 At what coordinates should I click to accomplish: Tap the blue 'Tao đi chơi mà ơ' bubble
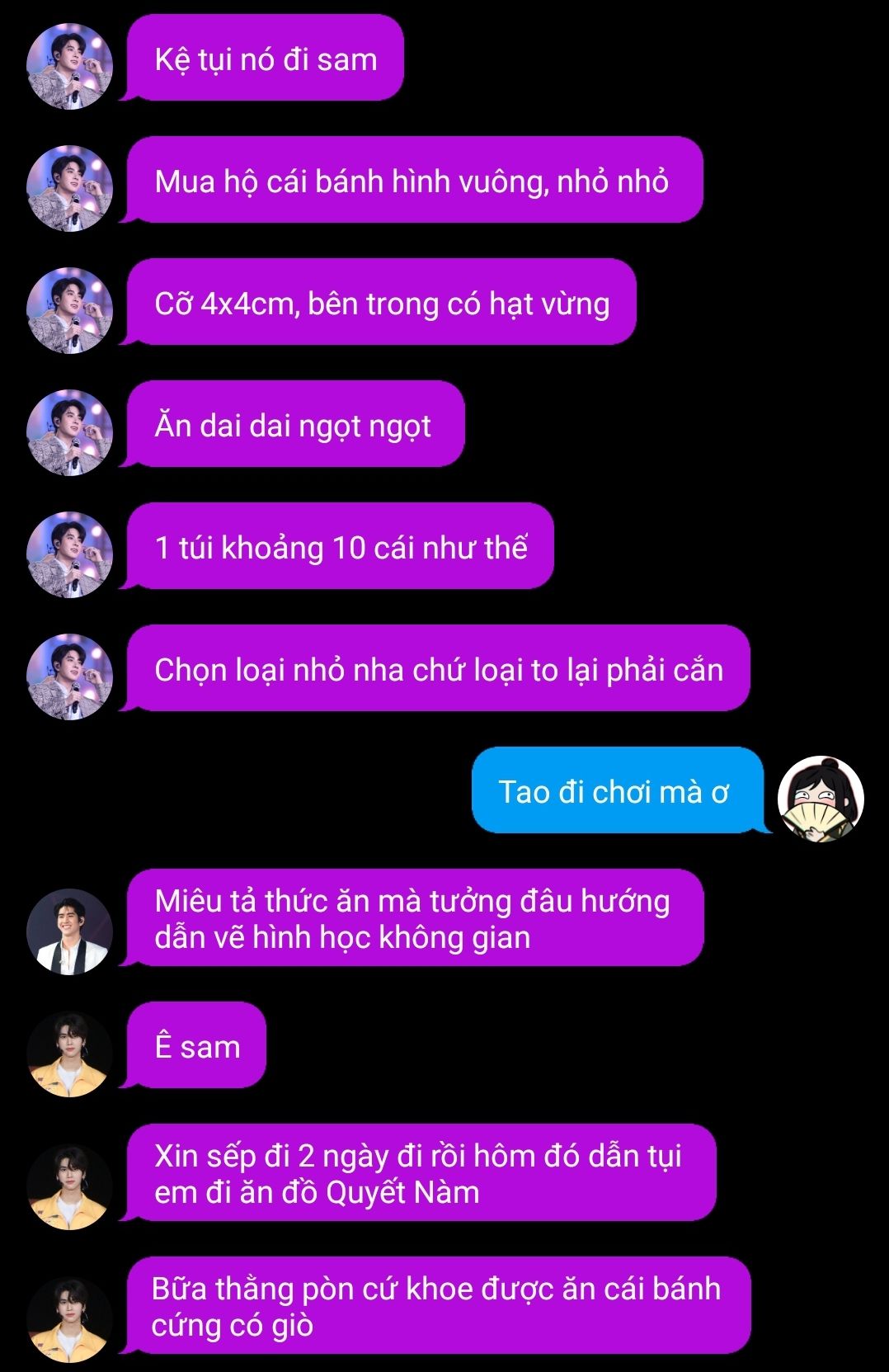point(615,791)
